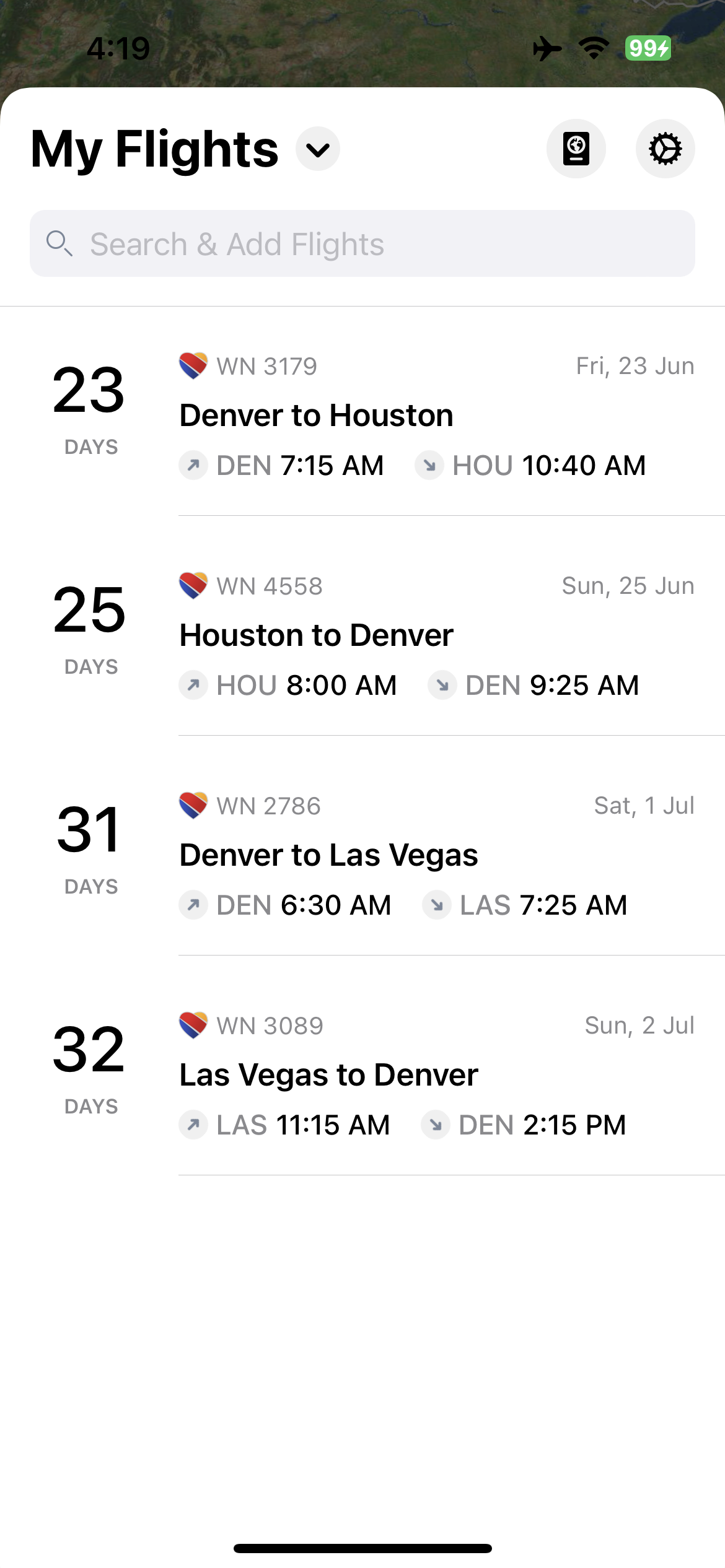Image resolution: width=725 pixels, height=1568 pixels.
Task: Open the settings gear
Action: coord(665,149)
